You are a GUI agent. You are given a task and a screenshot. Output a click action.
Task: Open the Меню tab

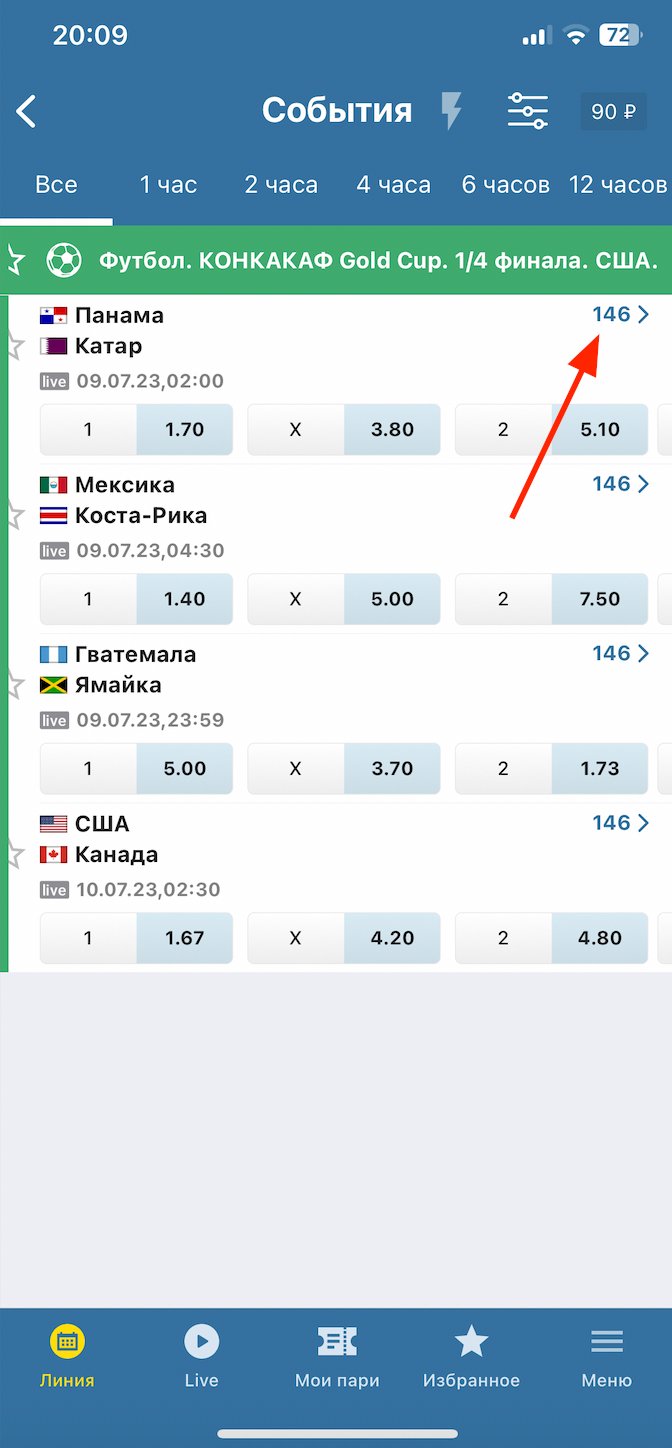pos(606,1356)
